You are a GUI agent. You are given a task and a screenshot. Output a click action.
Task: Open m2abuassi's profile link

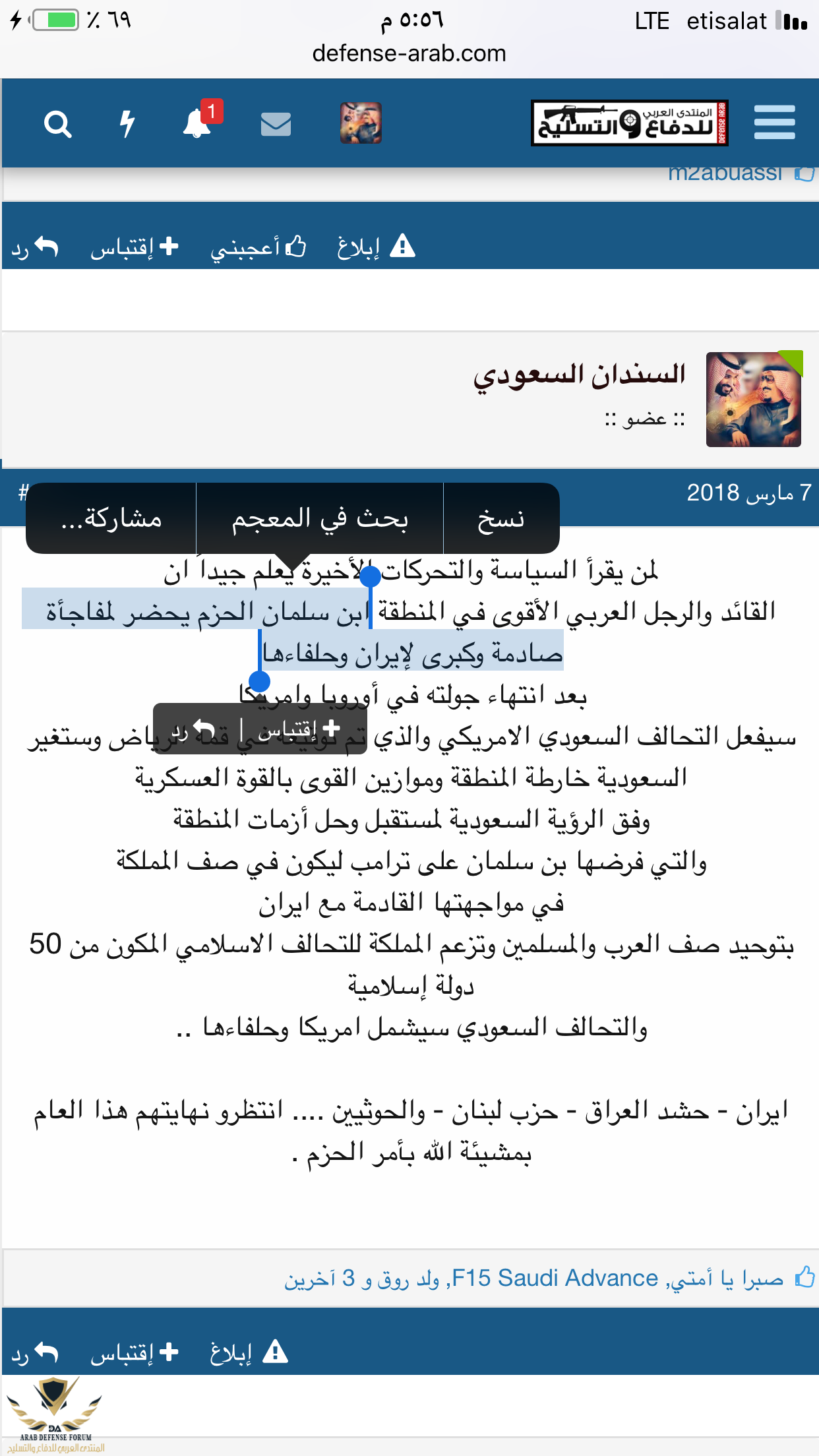(x=725, y=173)
